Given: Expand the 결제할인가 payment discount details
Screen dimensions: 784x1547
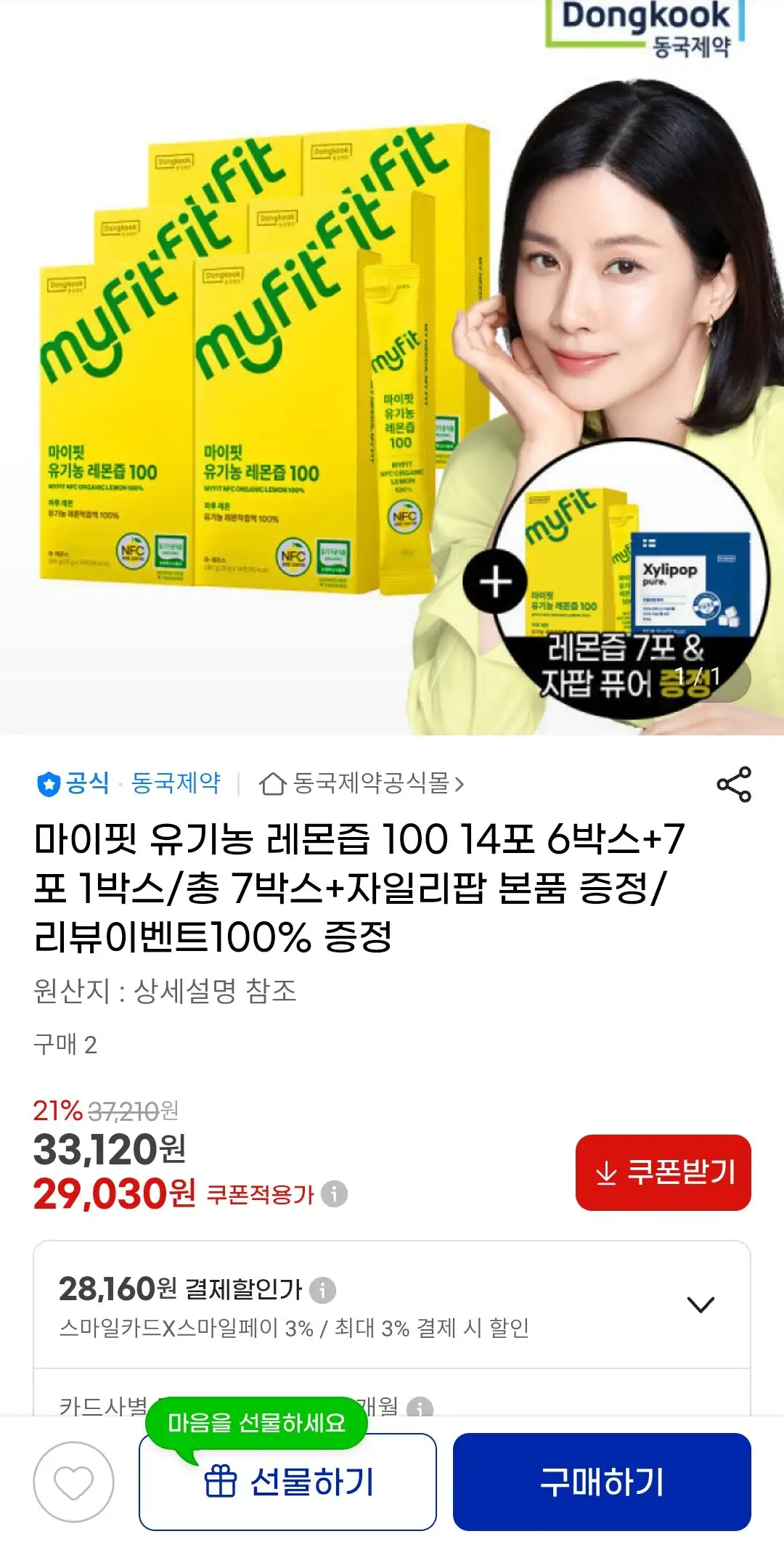Looking at the screenshot, I should pyautogui.click(x=700, y=1305).
